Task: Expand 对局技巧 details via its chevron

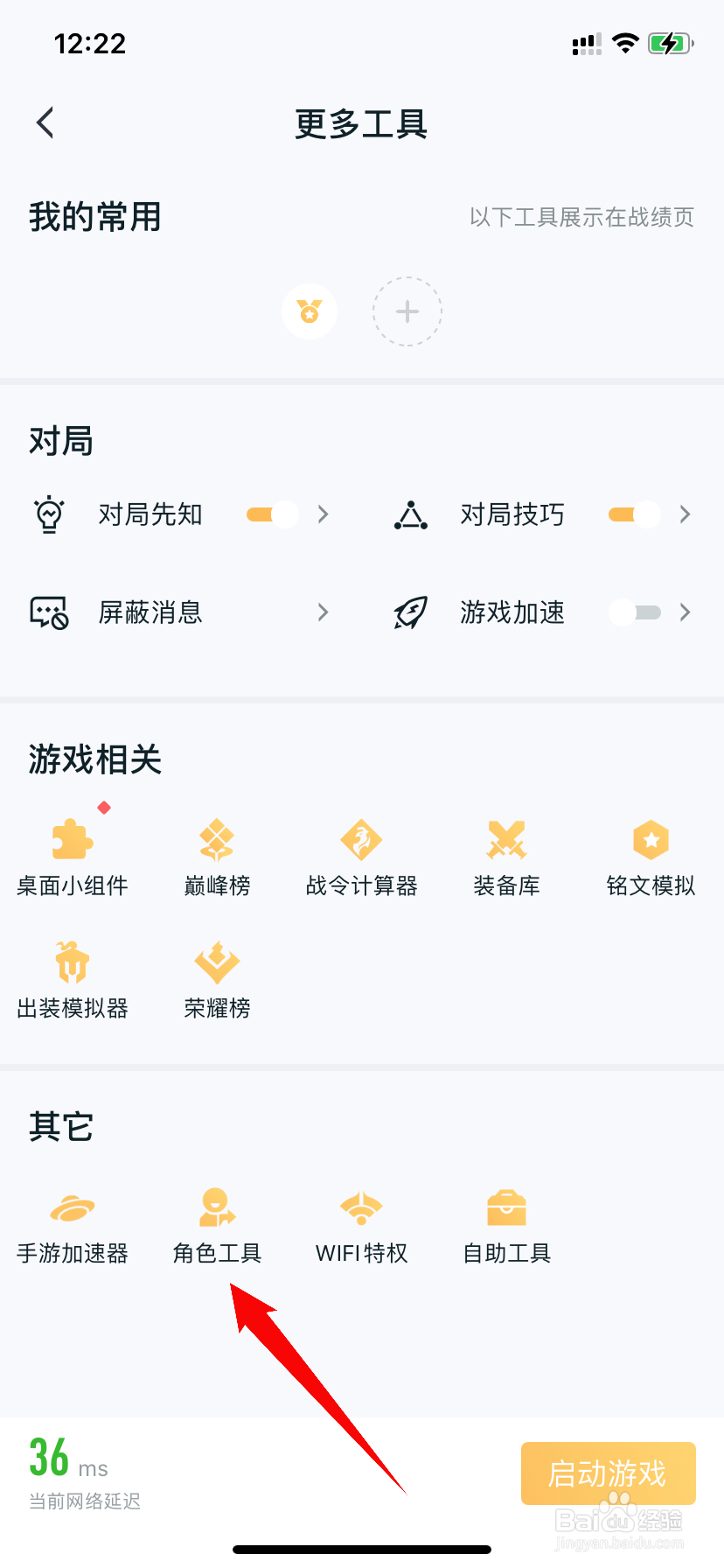Action: pos(686,514)
